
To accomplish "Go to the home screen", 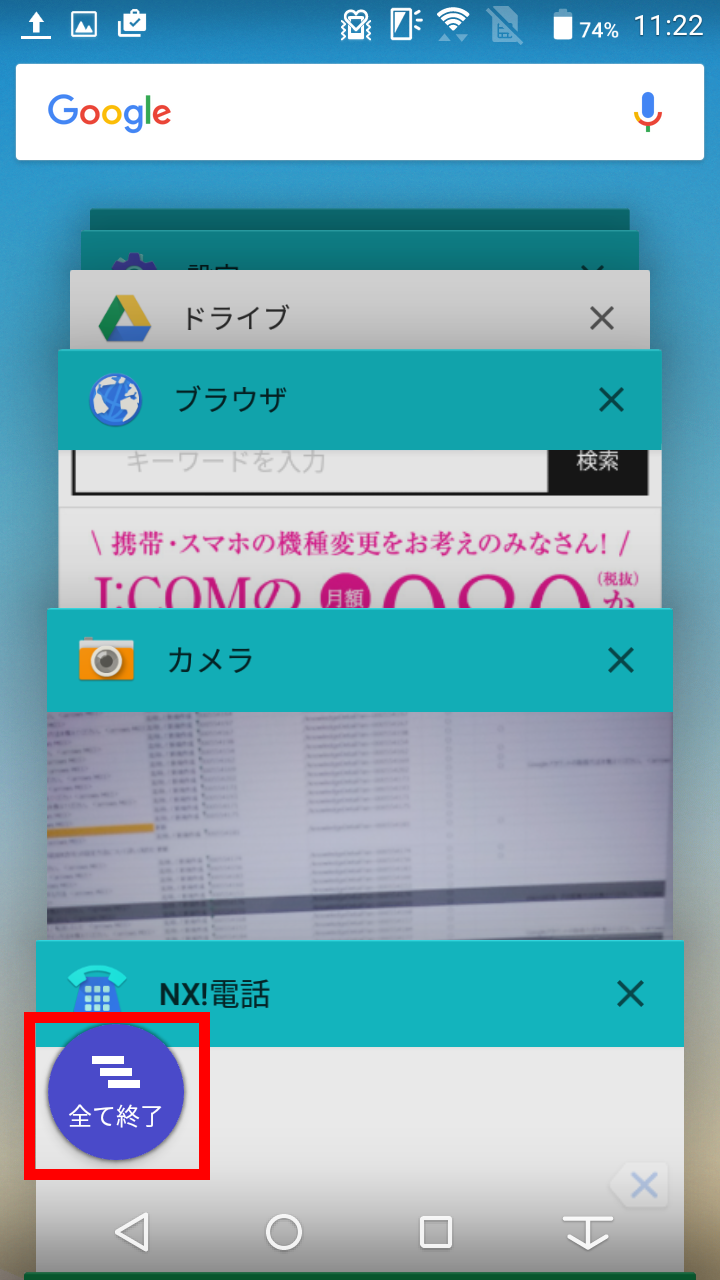I will click(x=284, y=1232).
